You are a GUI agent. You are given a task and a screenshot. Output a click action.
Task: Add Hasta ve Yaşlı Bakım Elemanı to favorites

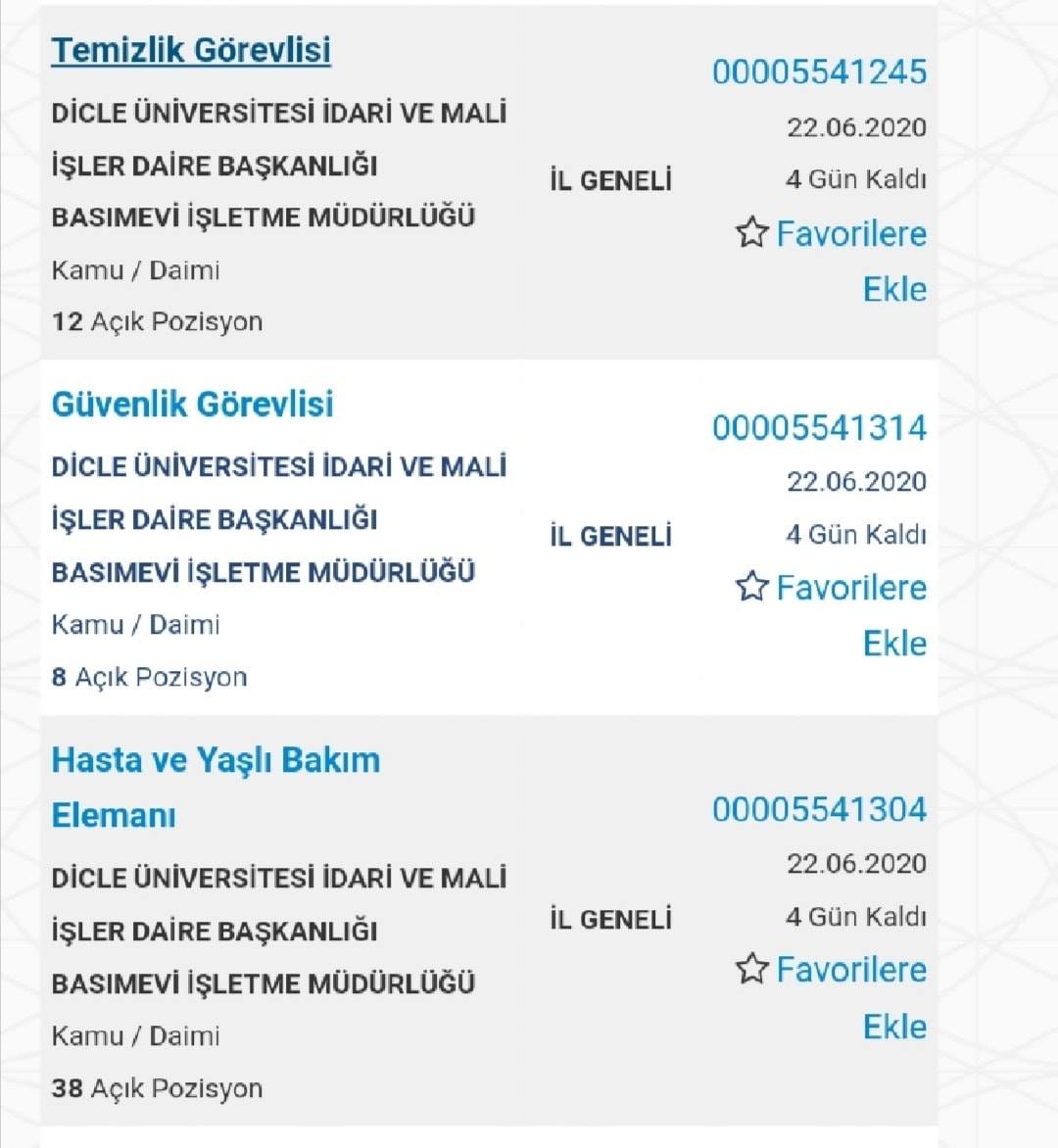click(831, 997)
